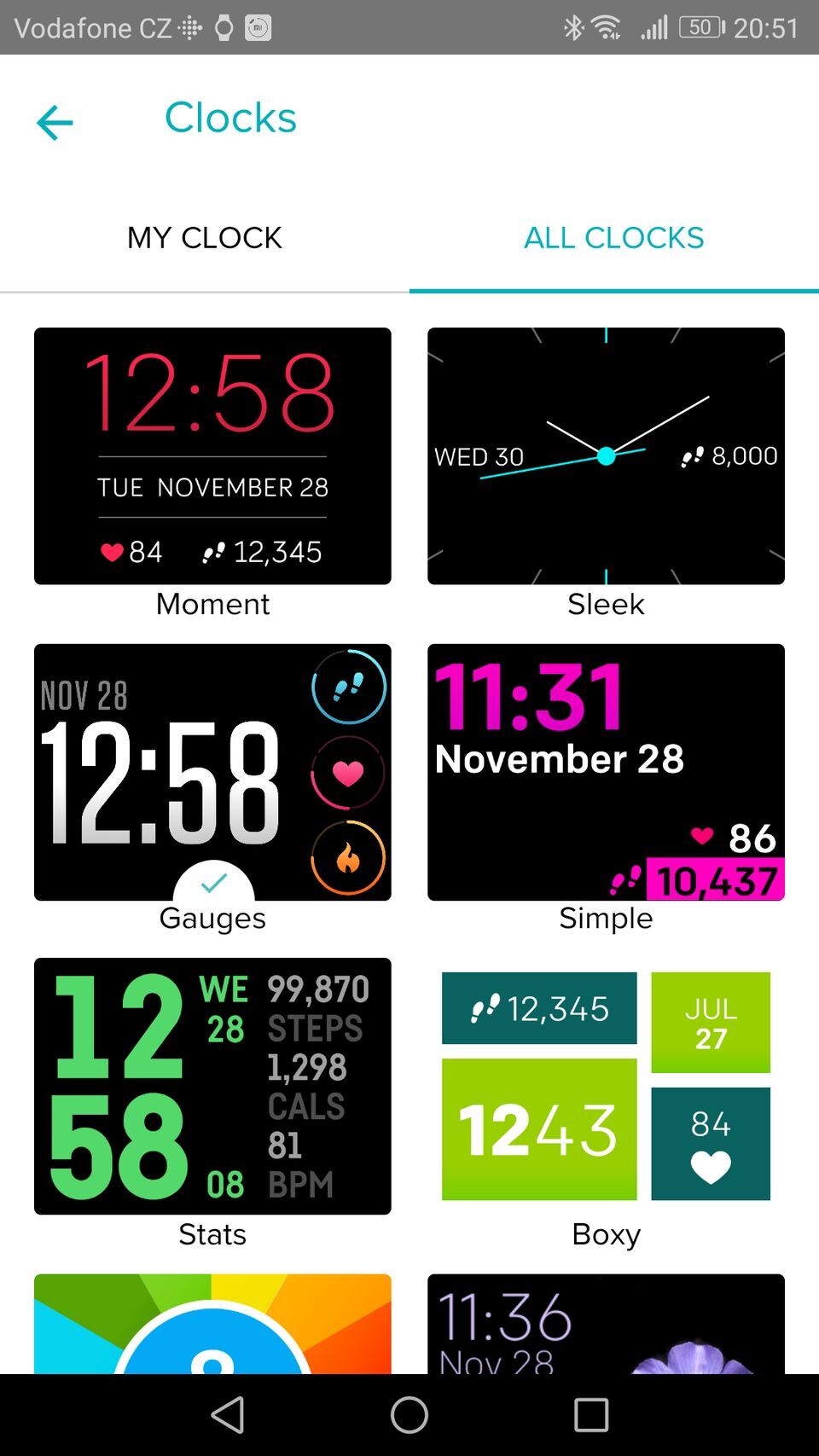The image size is (819, 1456).
Task: Tap the steps footprint icon on Sleek clock
Action: [694, 455]
